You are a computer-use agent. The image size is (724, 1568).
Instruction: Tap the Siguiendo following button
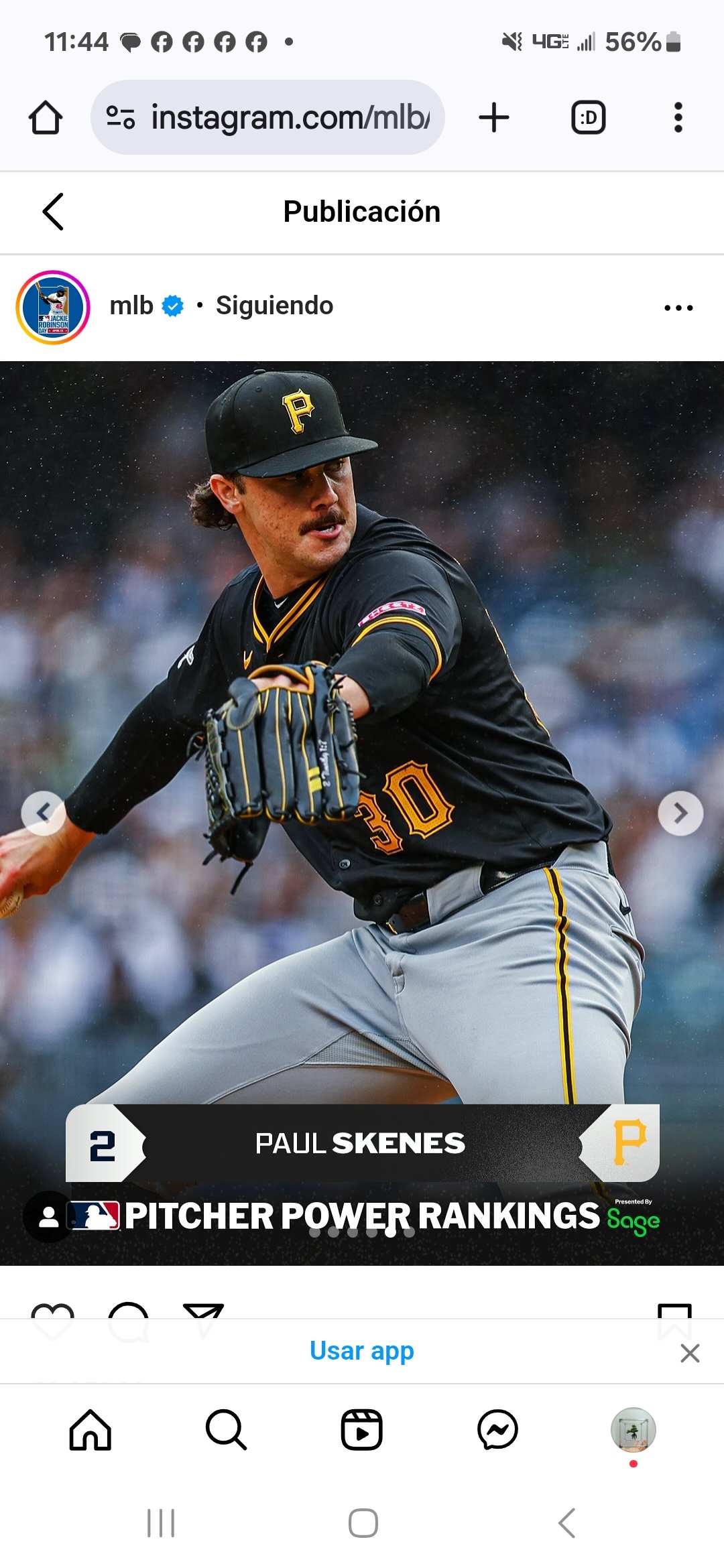coord(274,306)
